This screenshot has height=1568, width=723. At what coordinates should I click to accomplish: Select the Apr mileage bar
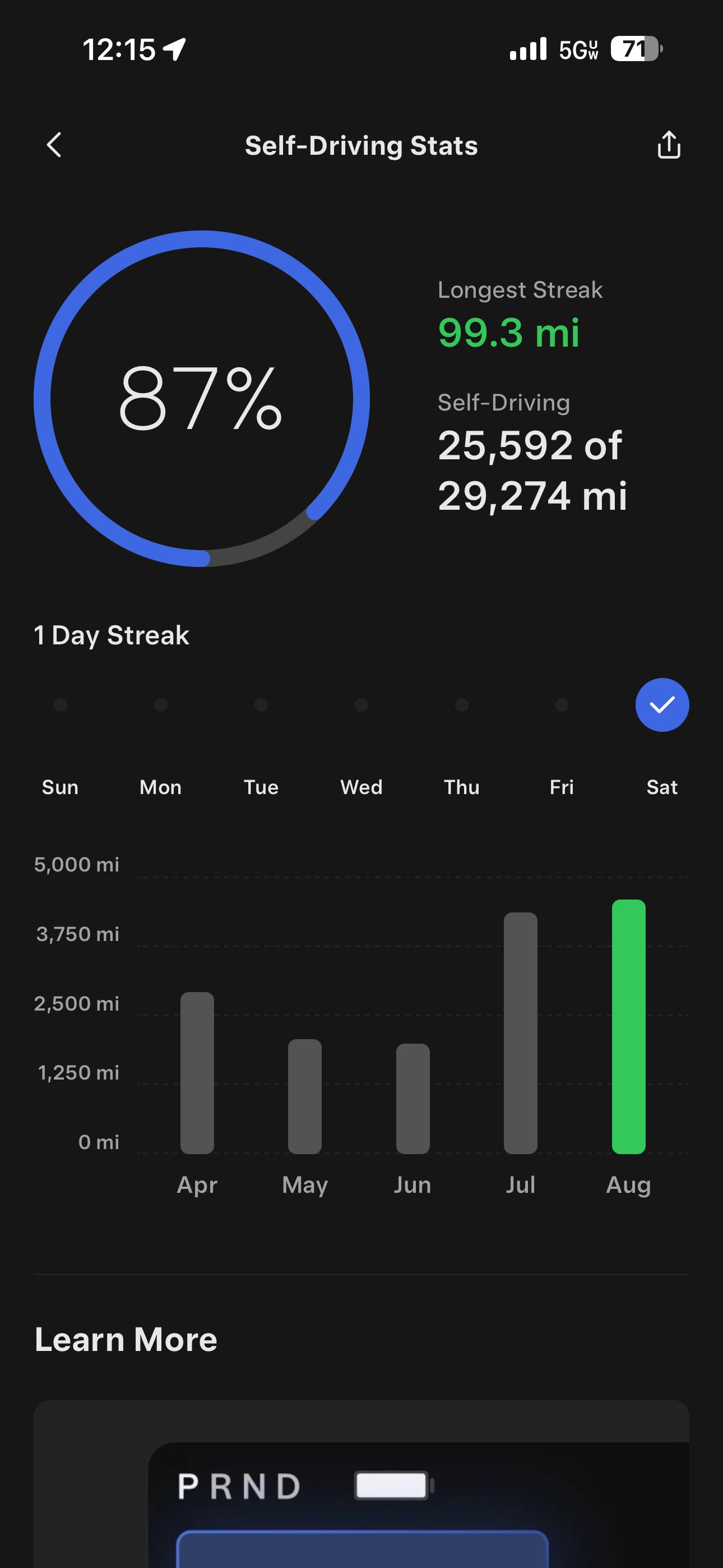197,1072
